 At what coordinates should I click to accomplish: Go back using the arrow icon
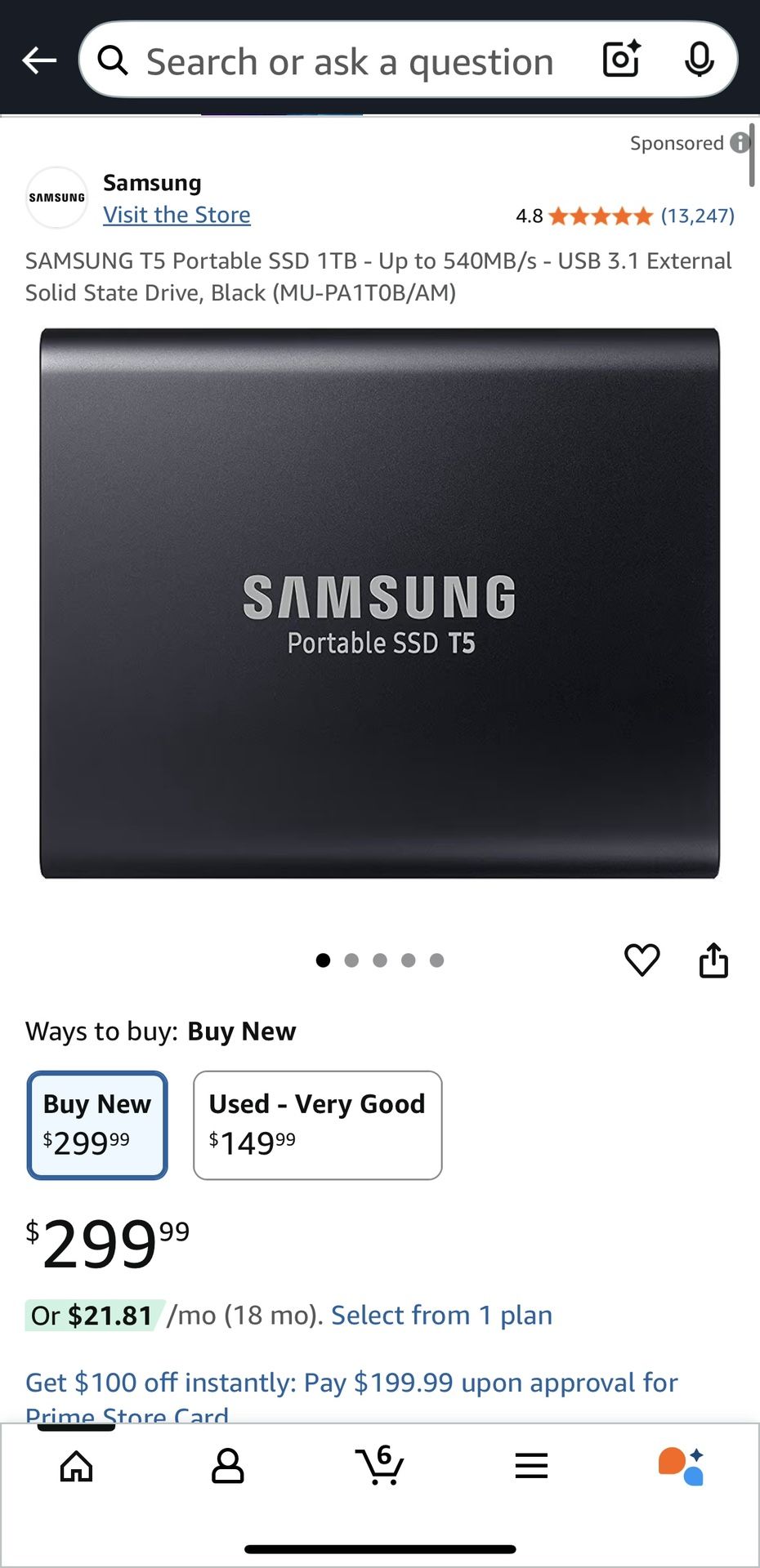tap(38, 60)
